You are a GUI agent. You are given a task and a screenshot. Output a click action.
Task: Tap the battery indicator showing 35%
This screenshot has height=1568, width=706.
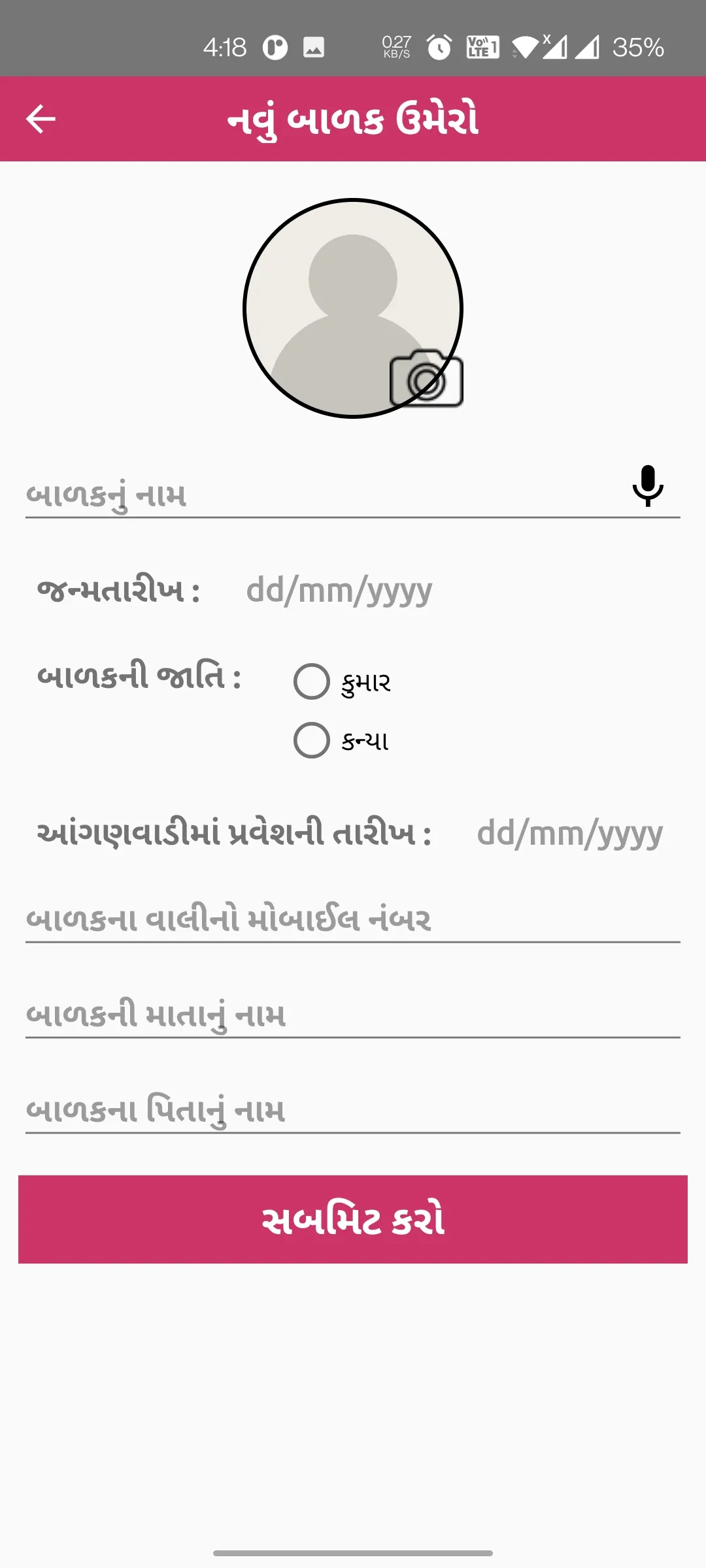tap(637, 47)
